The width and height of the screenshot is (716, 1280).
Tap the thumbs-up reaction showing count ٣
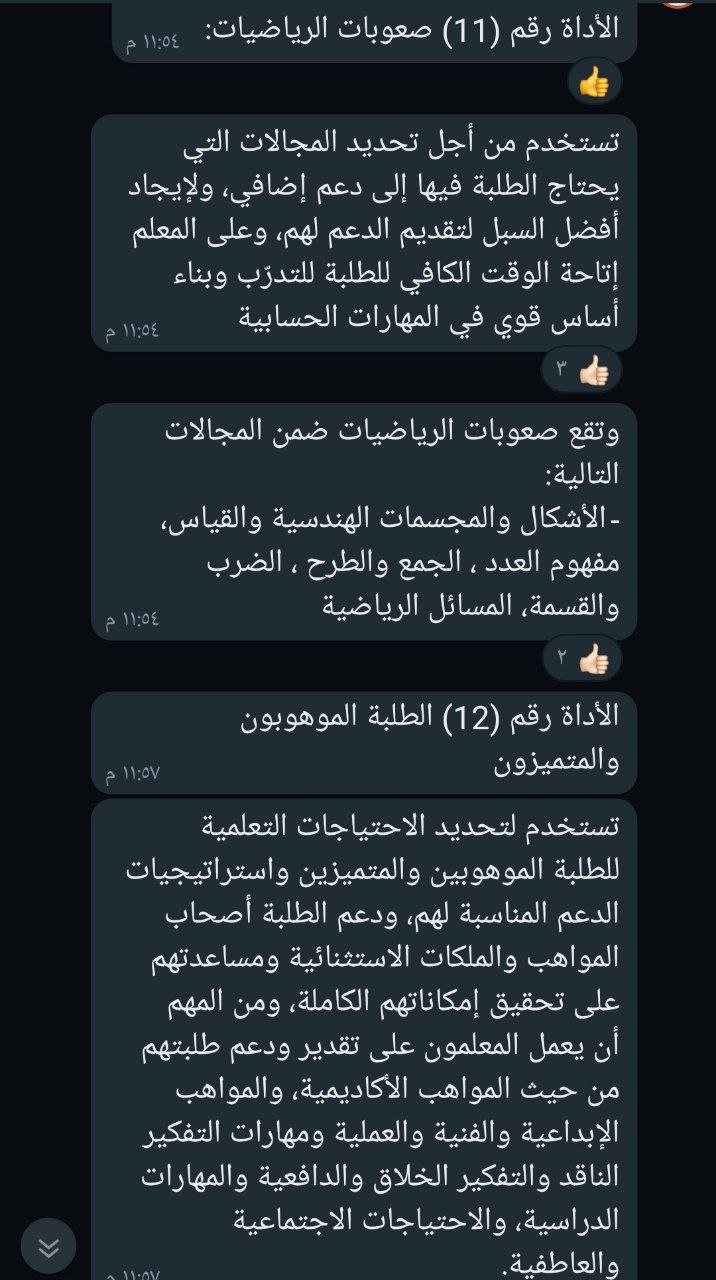(582, 372)
